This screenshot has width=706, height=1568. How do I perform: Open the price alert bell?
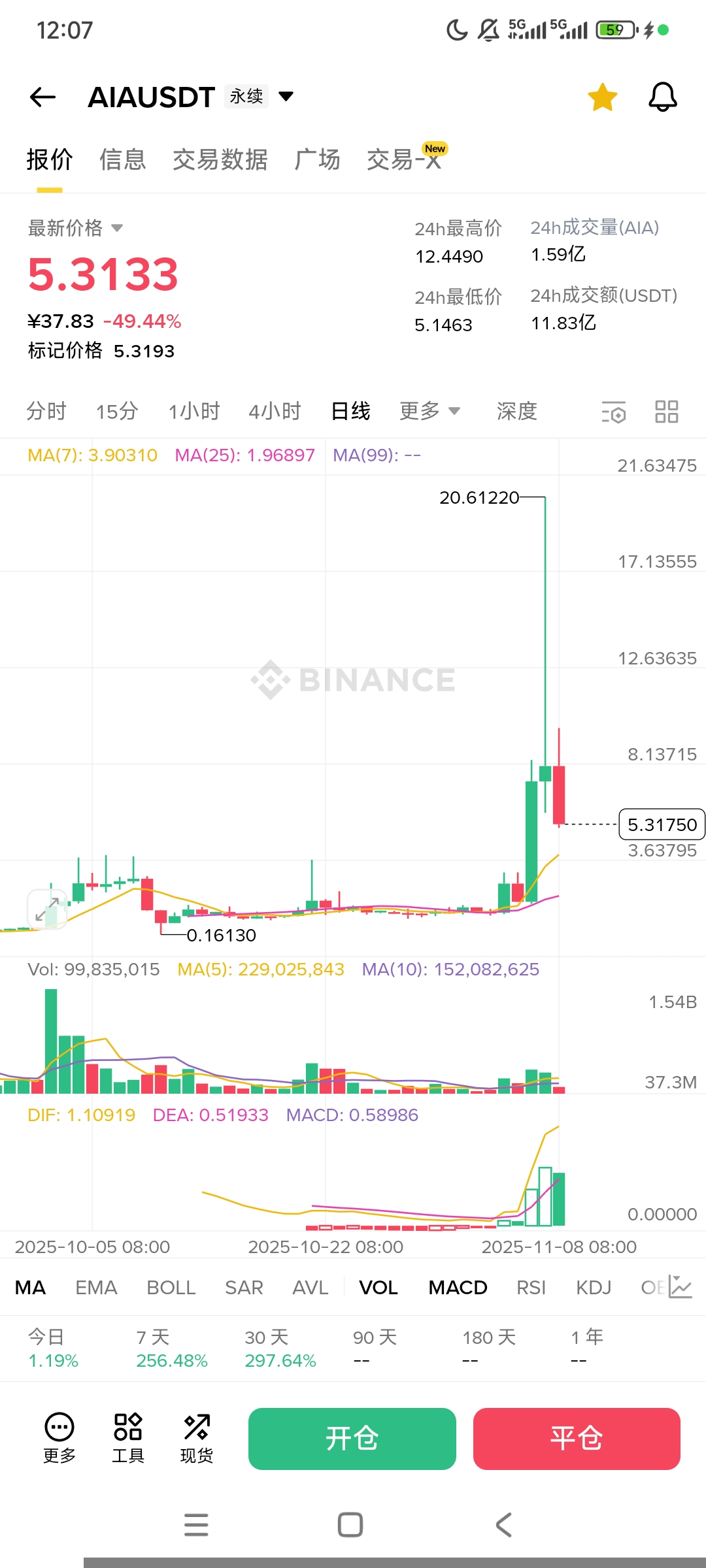point(662,97)
